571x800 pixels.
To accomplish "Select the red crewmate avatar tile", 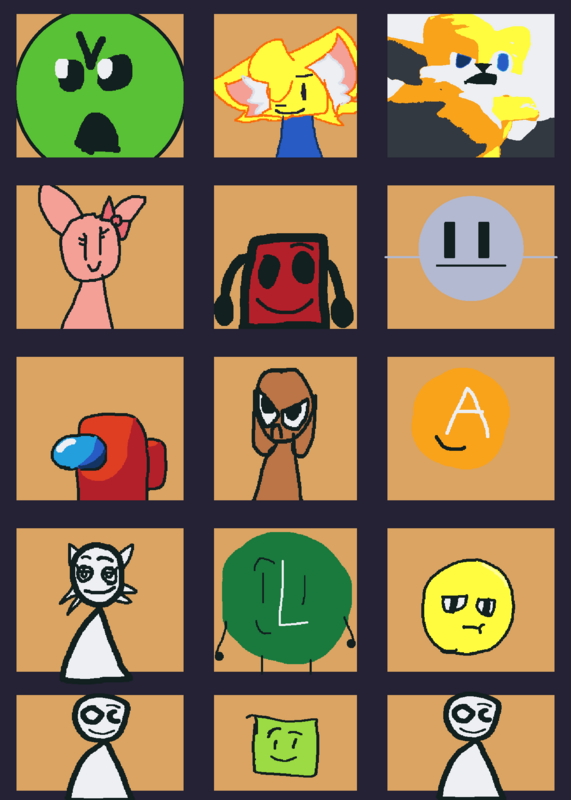I will coord(100,429).
